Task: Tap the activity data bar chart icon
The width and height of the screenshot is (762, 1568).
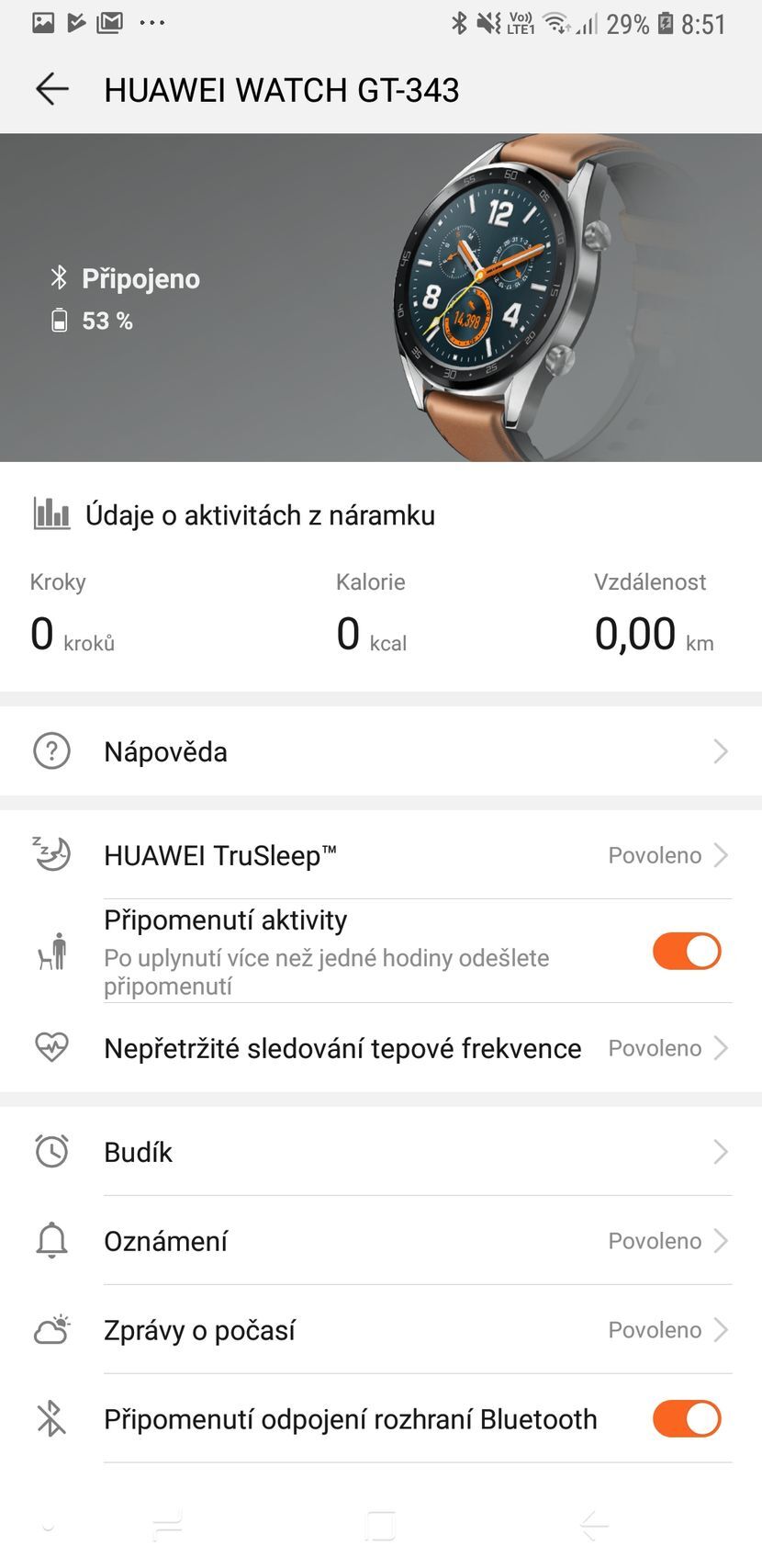Action: coord(51,514)
